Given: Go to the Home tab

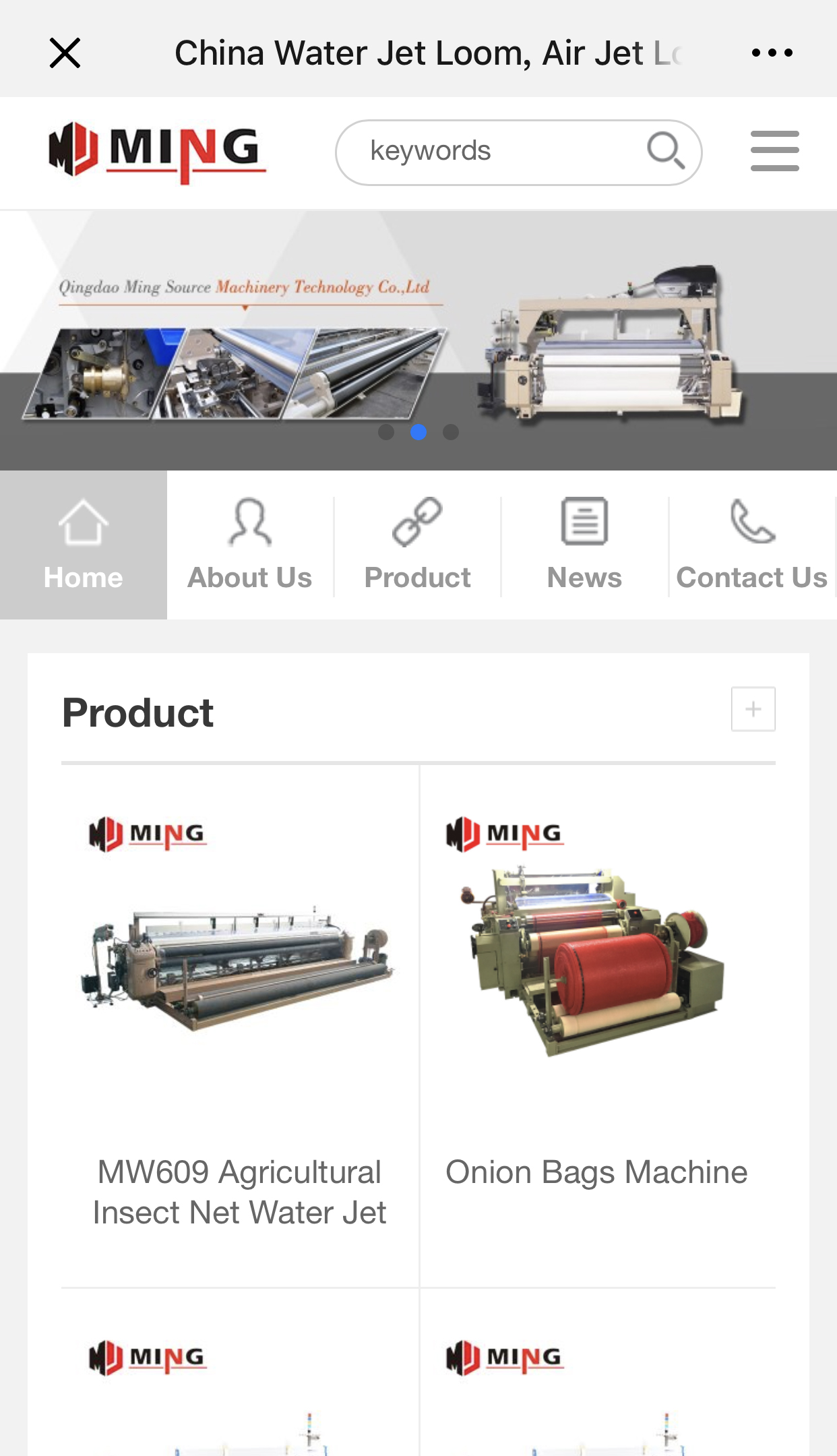Looking at the screenshot, I should [83, 545].
